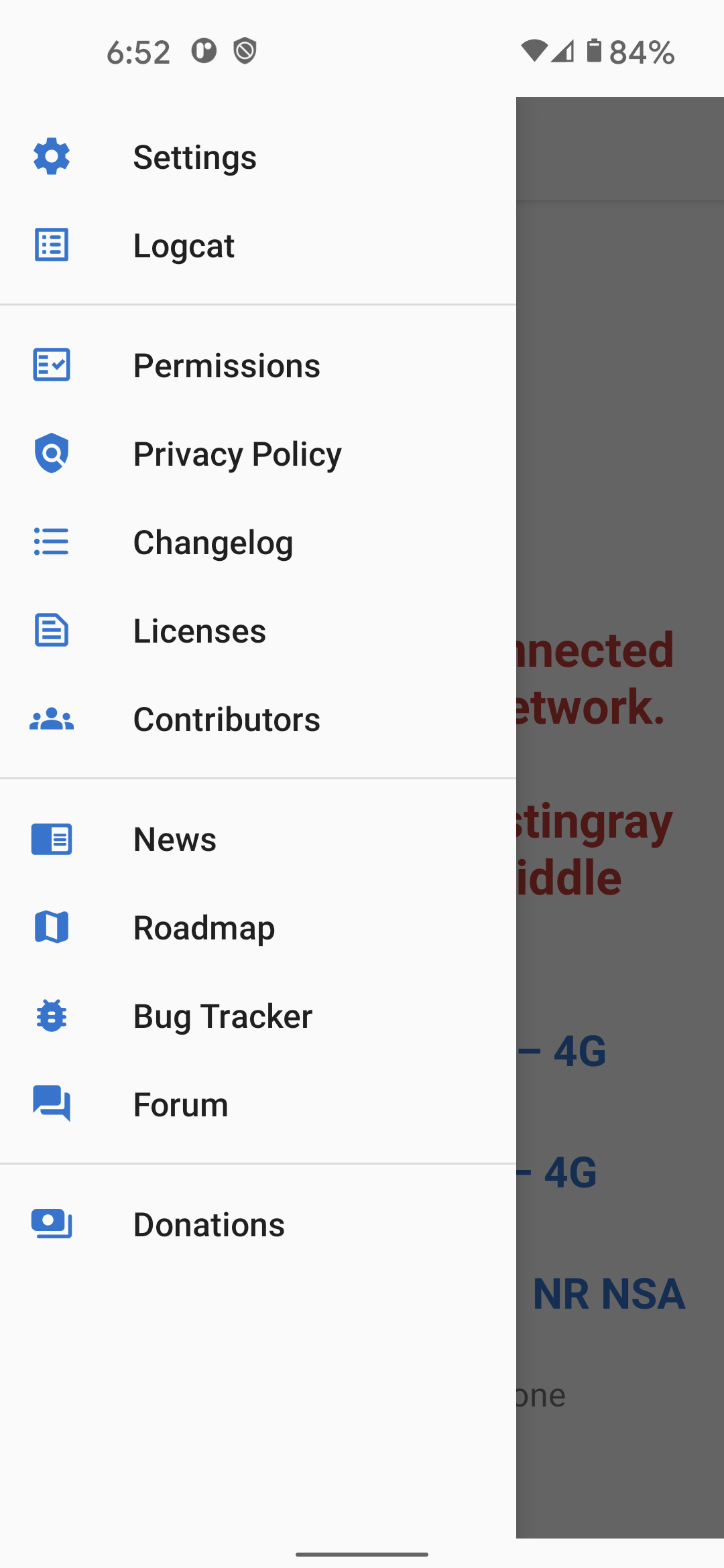724x1568 pixels.
Task: Open the Logcat viewer
Action: [x=258, y=246]
